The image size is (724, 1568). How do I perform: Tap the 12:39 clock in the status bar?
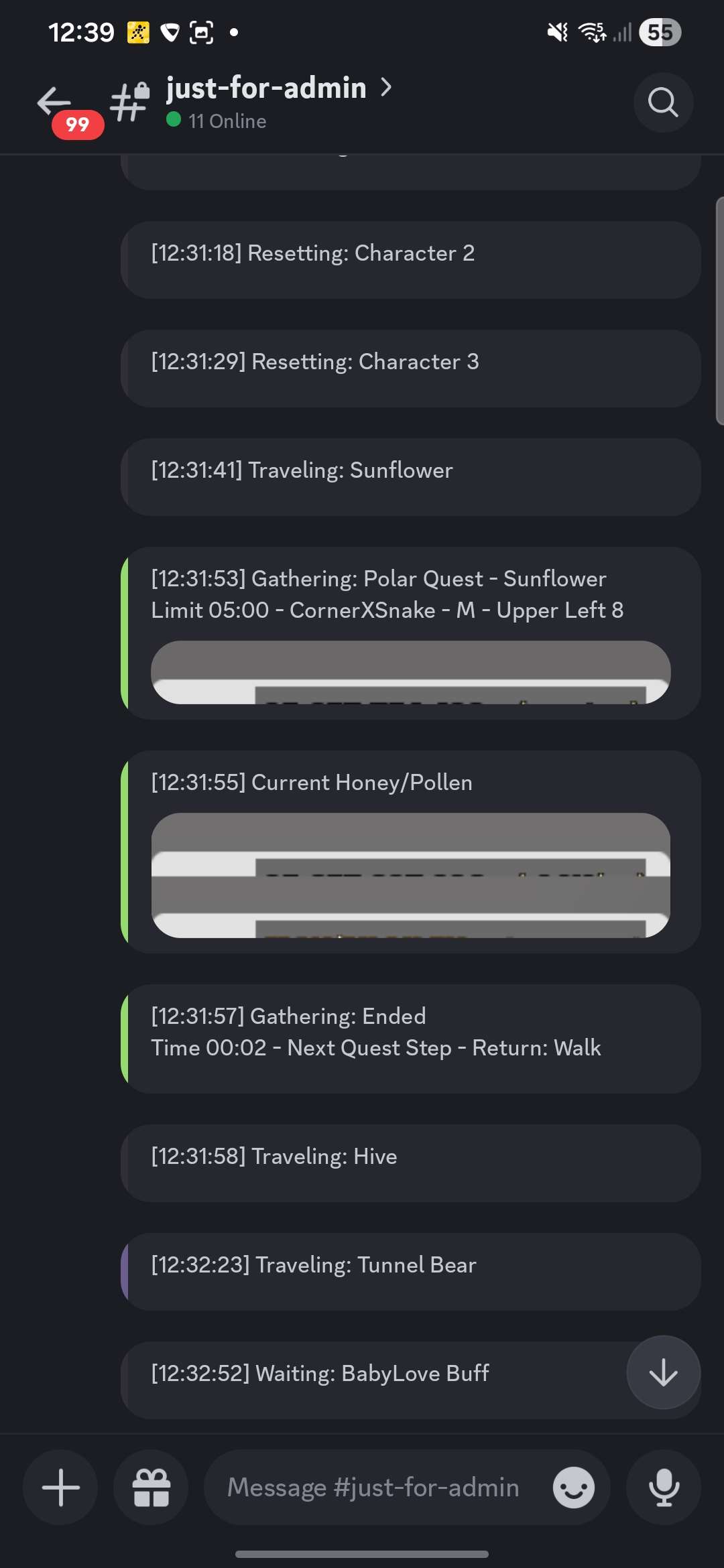[x=82, y=32]
